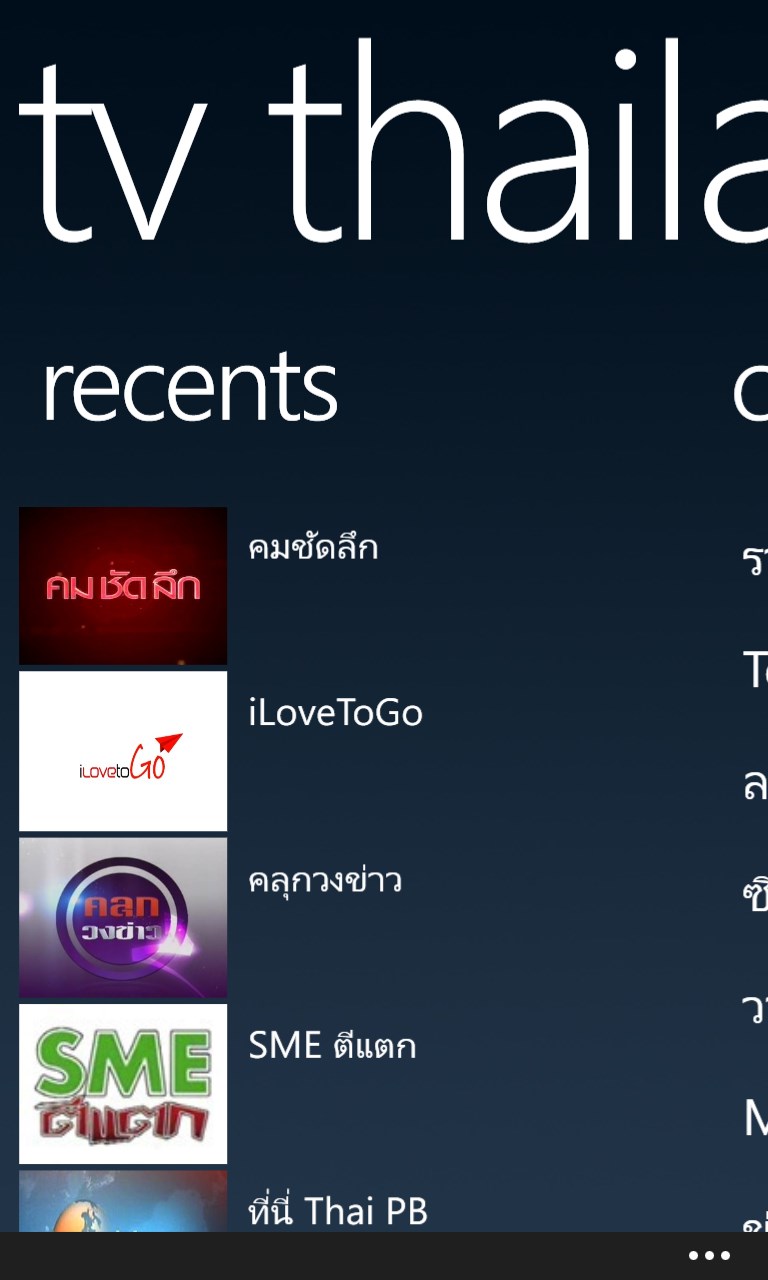
Task: Open คมชัดลึก from its text label
Action: pos(313,548)
